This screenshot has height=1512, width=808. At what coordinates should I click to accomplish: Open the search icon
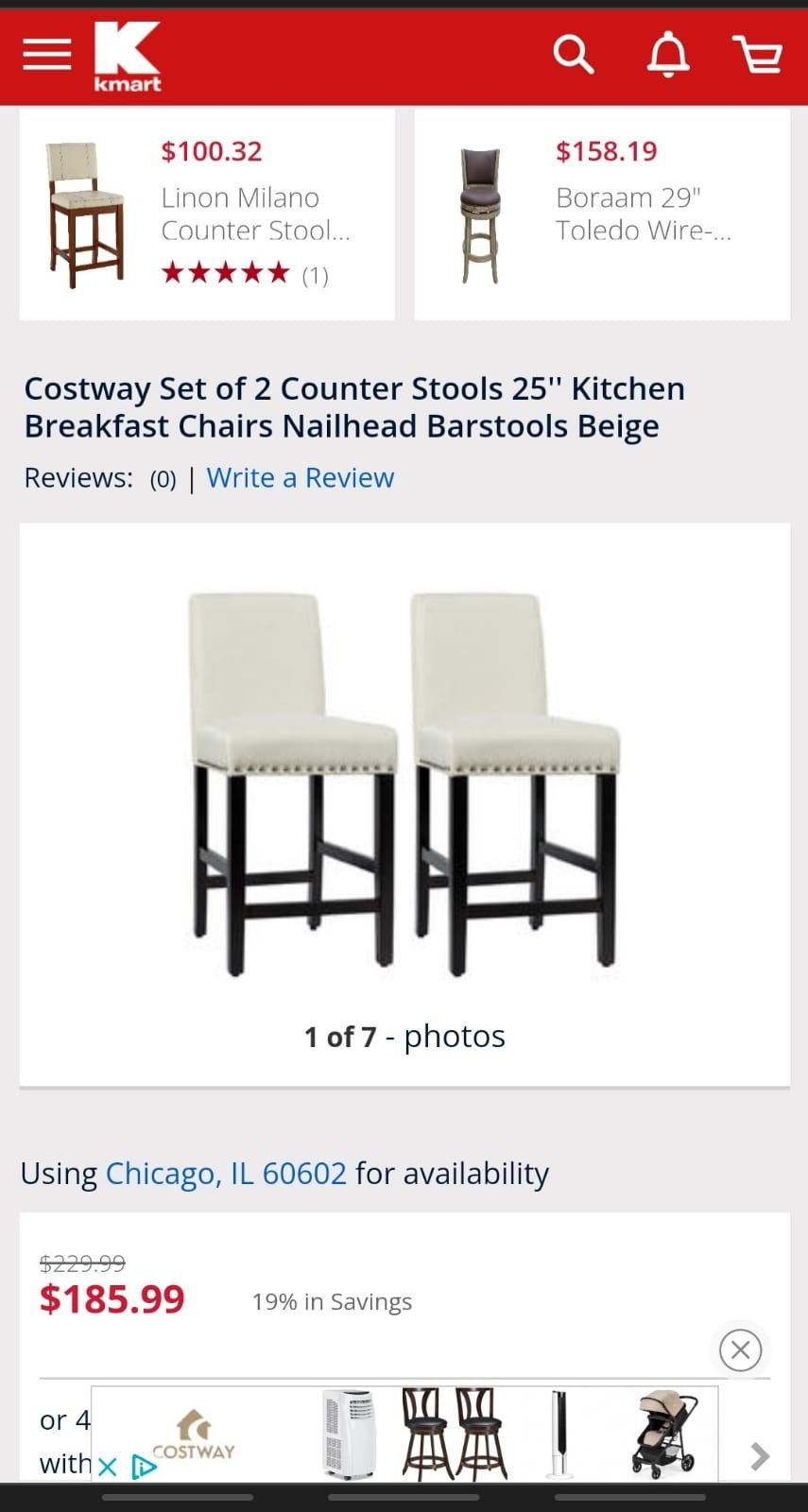(573, 55)
